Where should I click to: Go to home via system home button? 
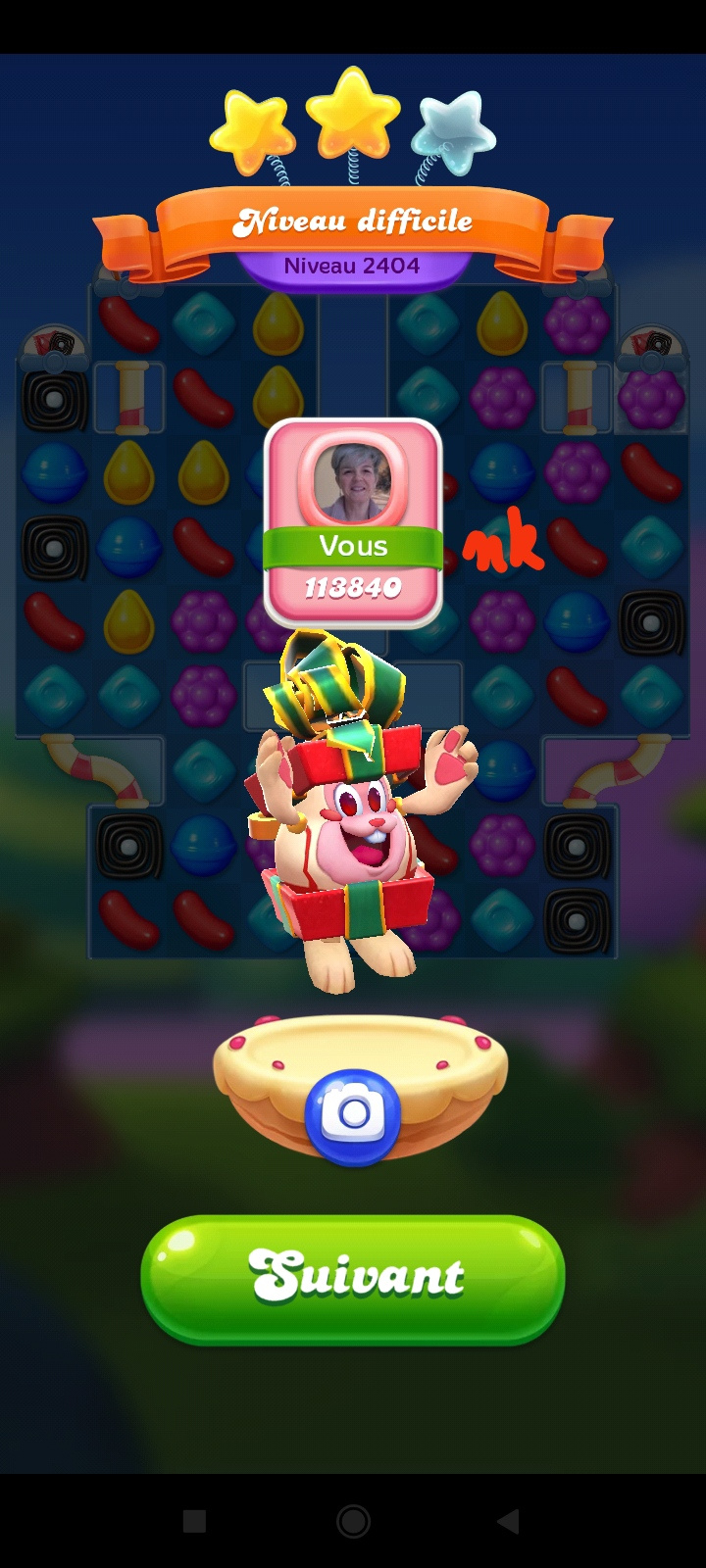[x=353, y=1521]
